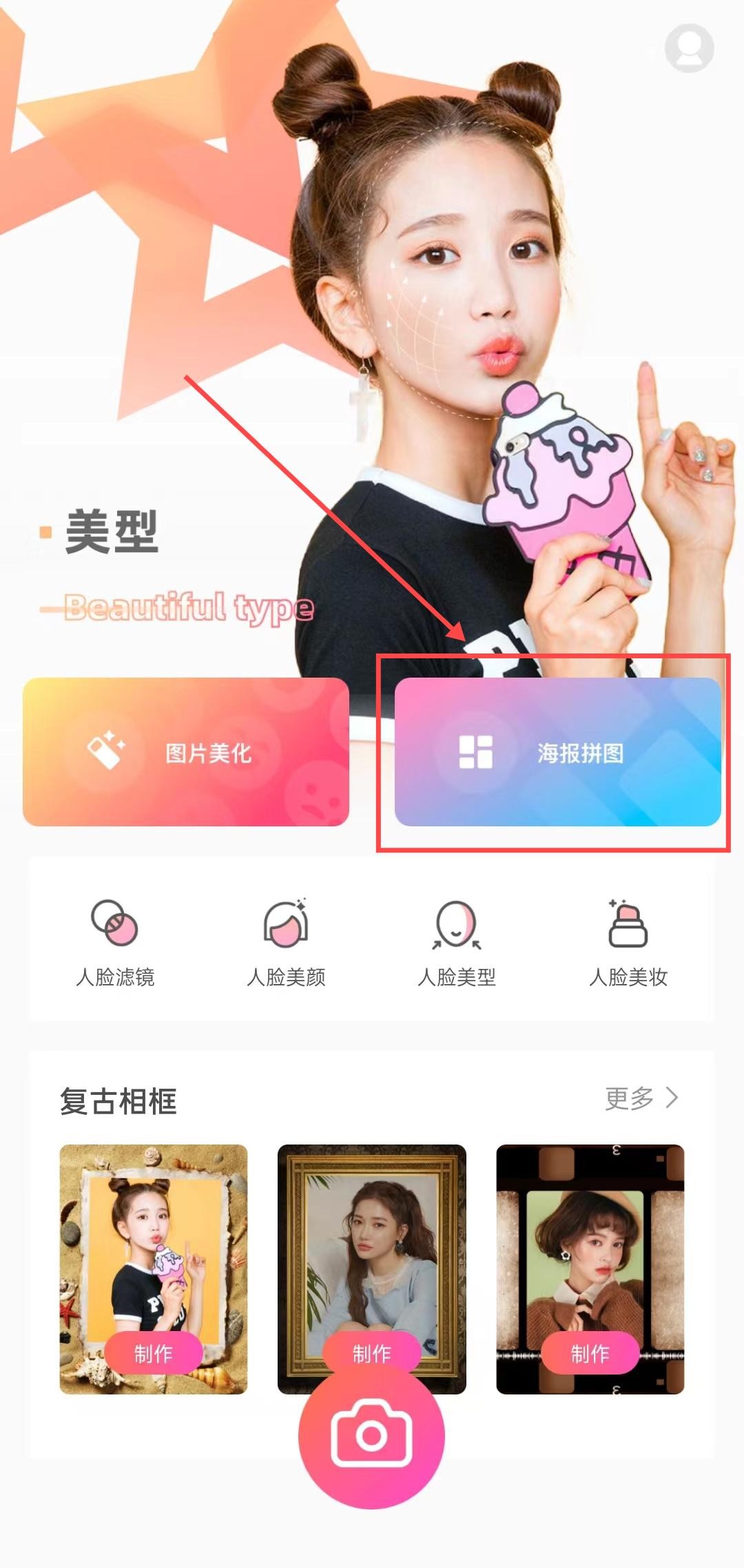Viewport: 744px width, 1568px height.
Task: Tap 制作 on the golden picture frame
Action: coord(372,1350)
